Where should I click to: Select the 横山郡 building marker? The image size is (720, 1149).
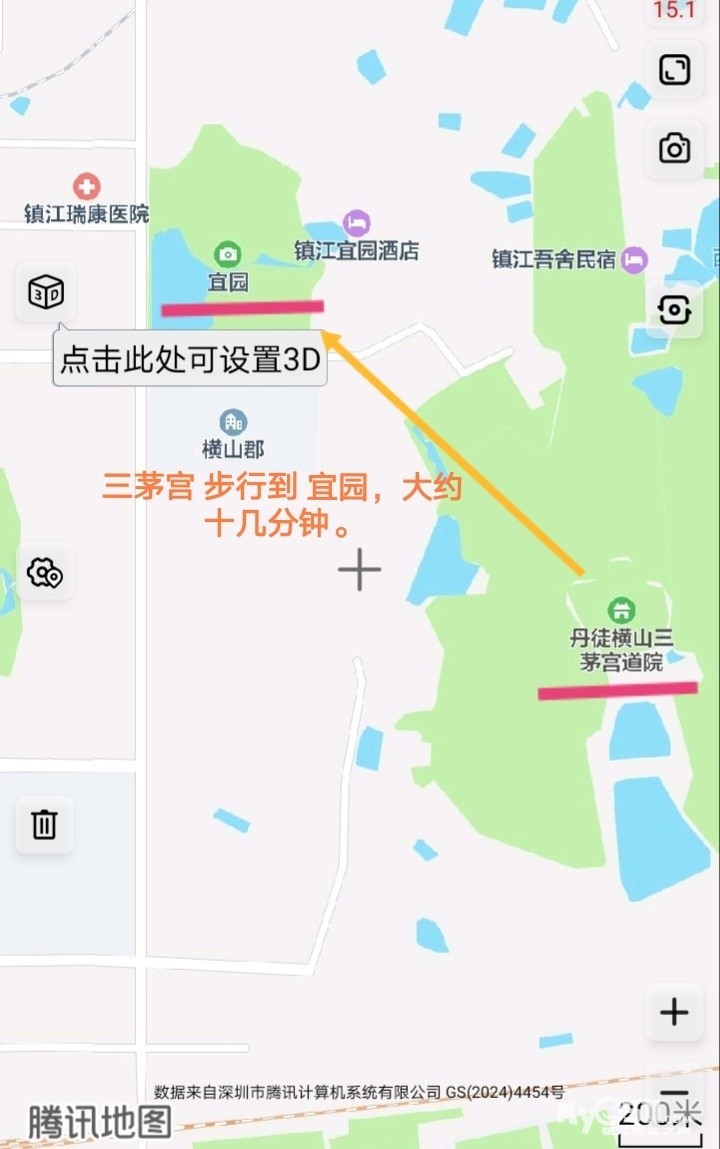click(x=233, y=421)
